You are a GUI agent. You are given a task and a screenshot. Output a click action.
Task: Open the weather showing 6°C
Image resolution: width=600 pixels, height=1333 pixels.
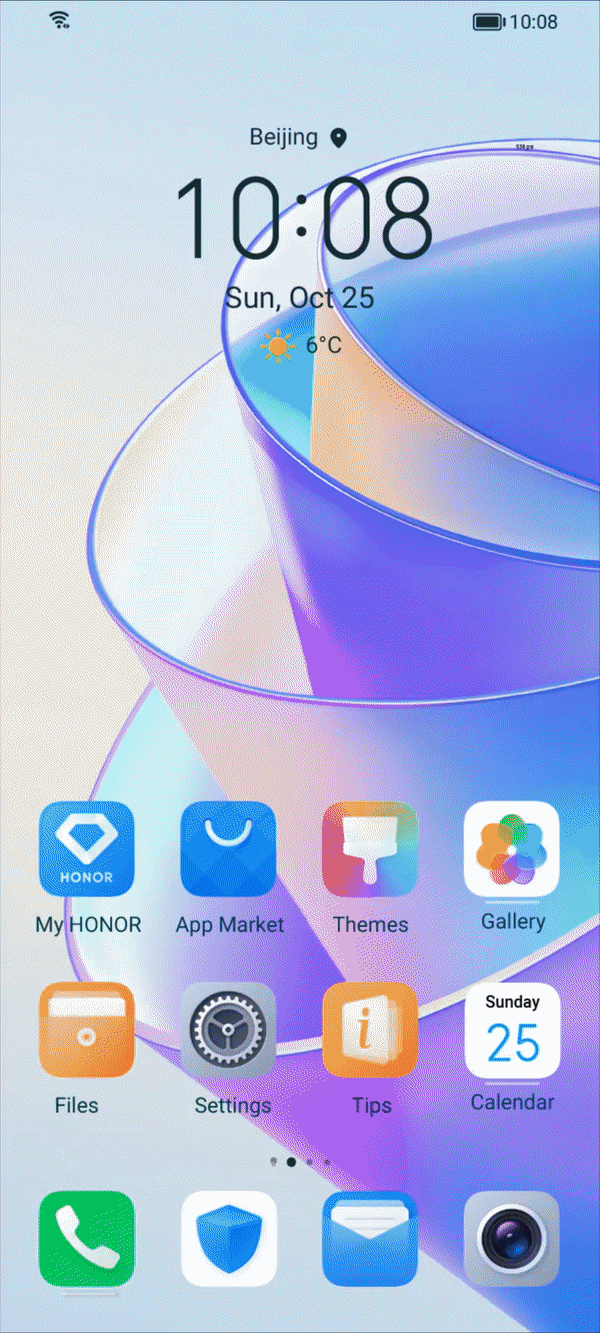pos(302,346)
